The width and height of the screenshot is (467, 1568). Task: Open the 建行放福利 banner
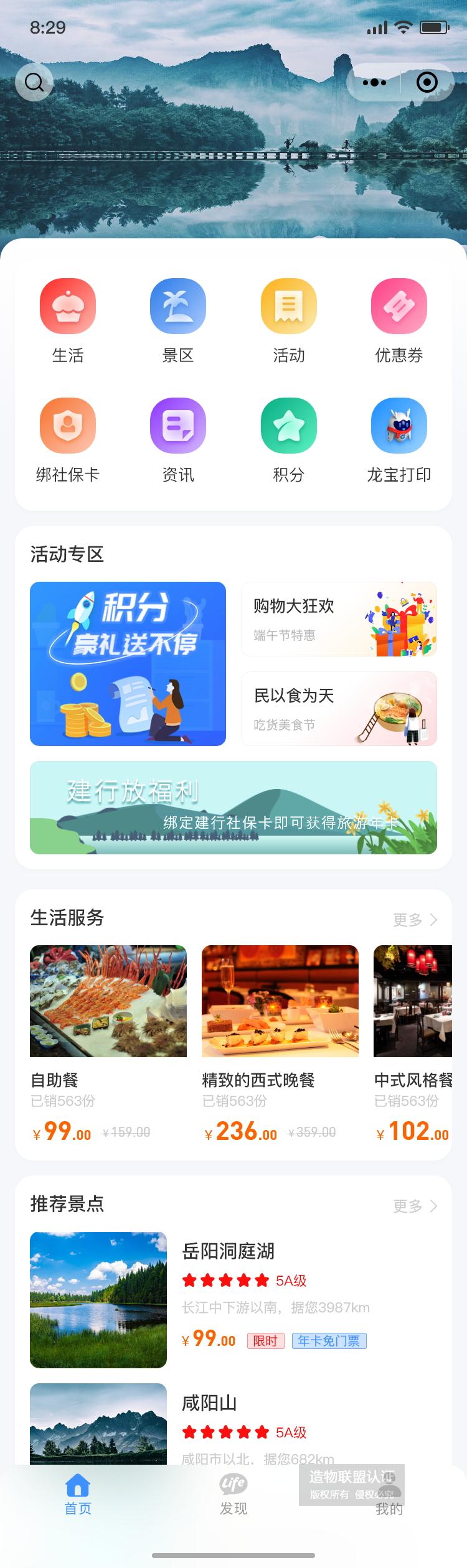pyautogui.click(x=233, y=807)
